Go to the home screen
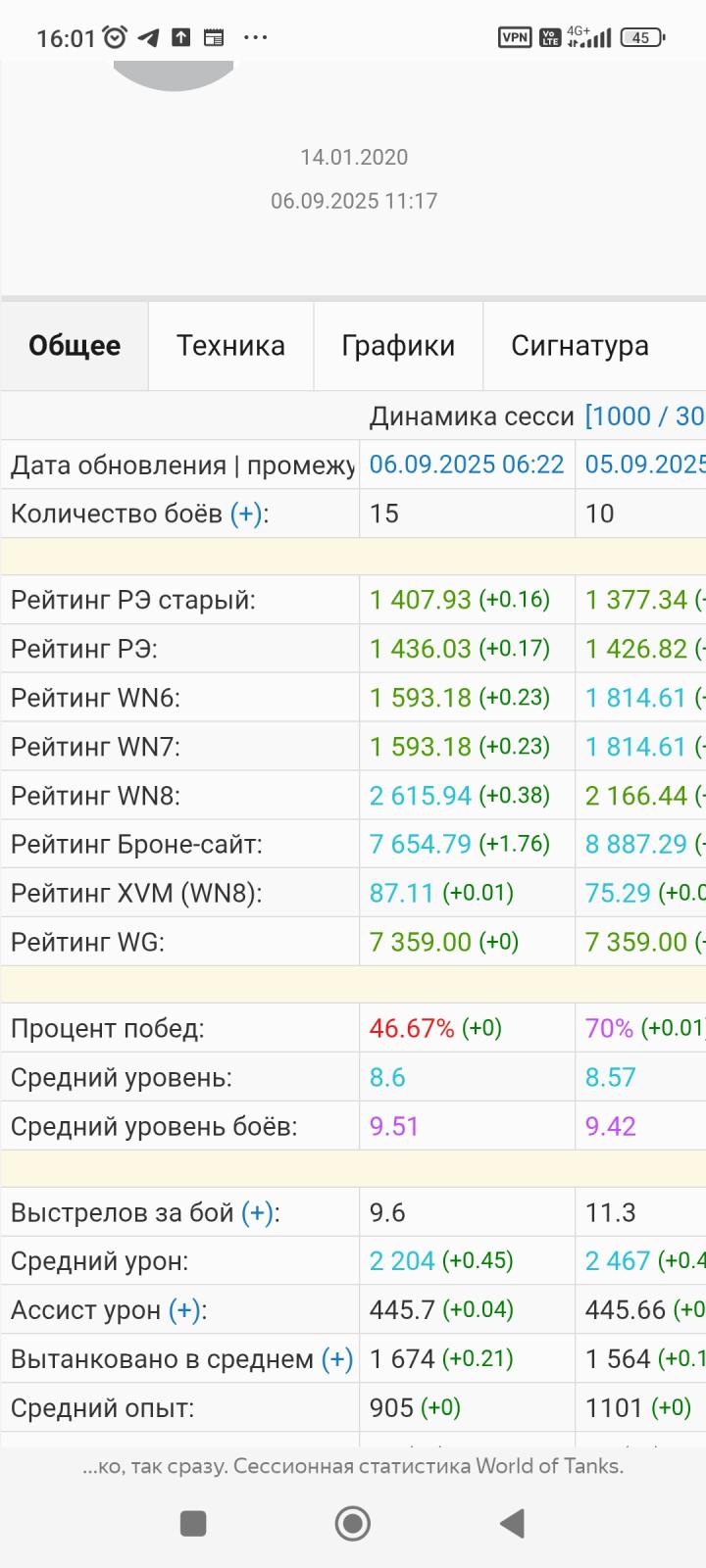 click(x=352, y=1524)
